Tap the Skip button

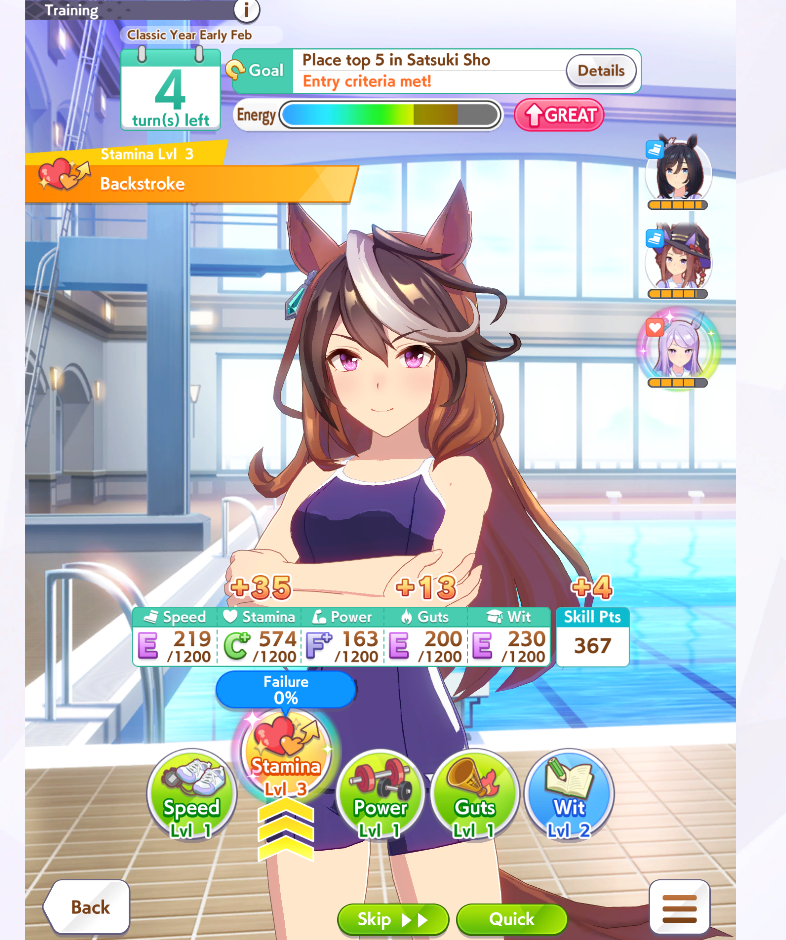(392, 919)
